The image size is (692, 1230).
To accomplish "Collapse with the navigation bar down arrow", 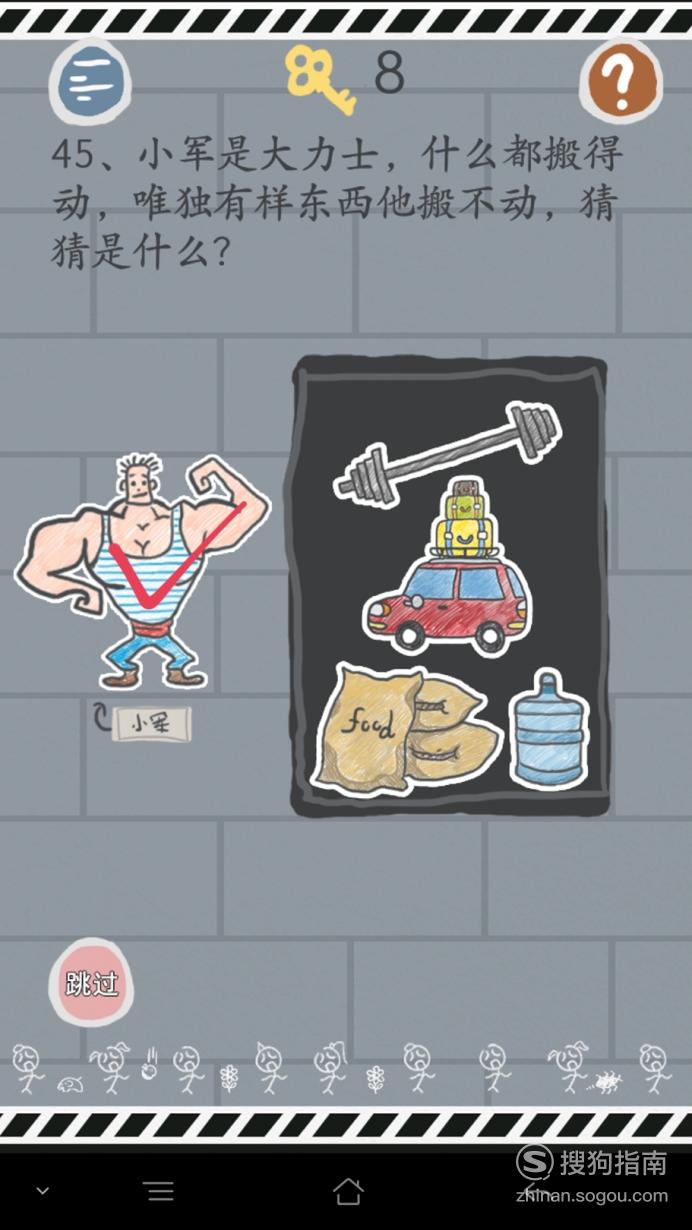I will click(42, 1191).
